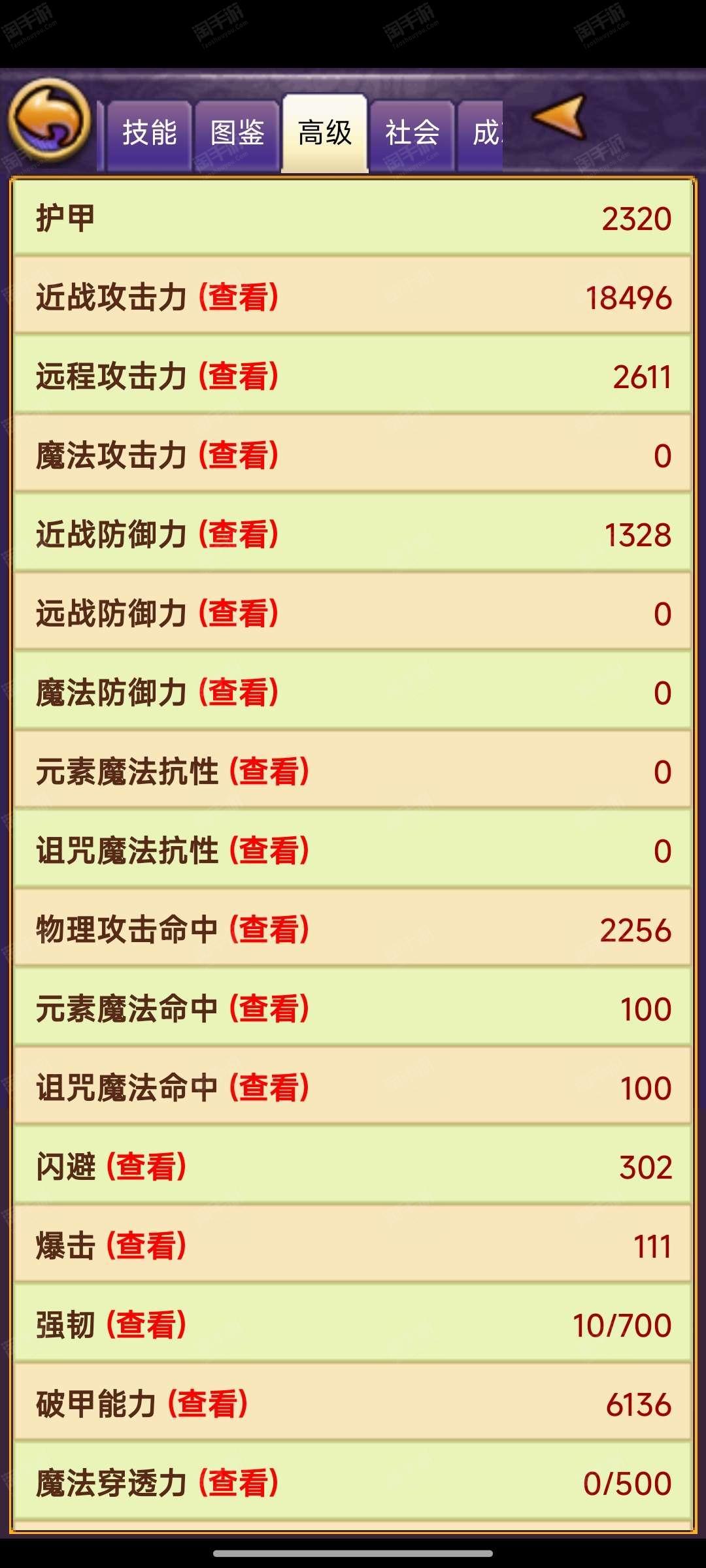View details for 闪避
The image size is (706, 1568).
coord(146,1167)
